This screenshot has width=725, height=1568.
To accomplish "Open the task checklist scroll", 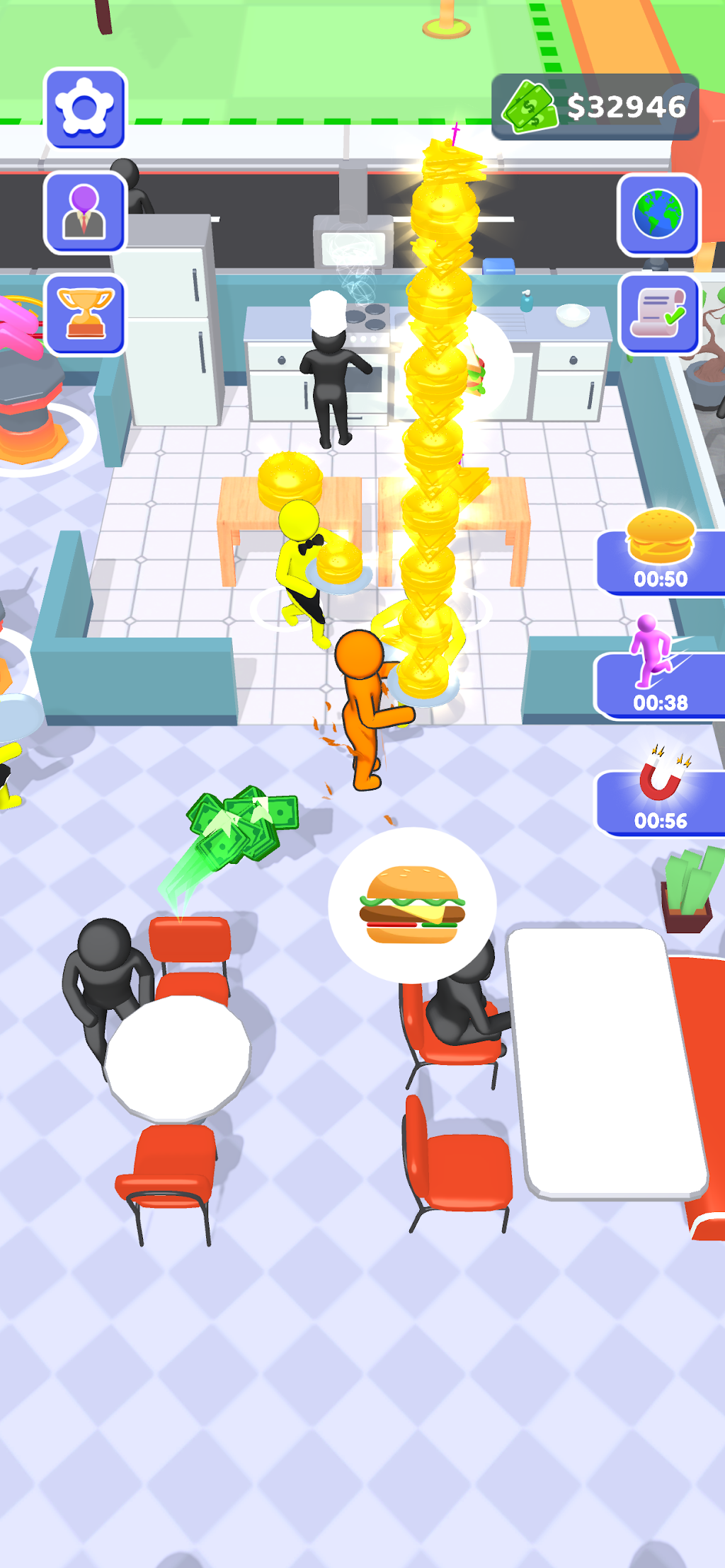I will pos(658,313).
